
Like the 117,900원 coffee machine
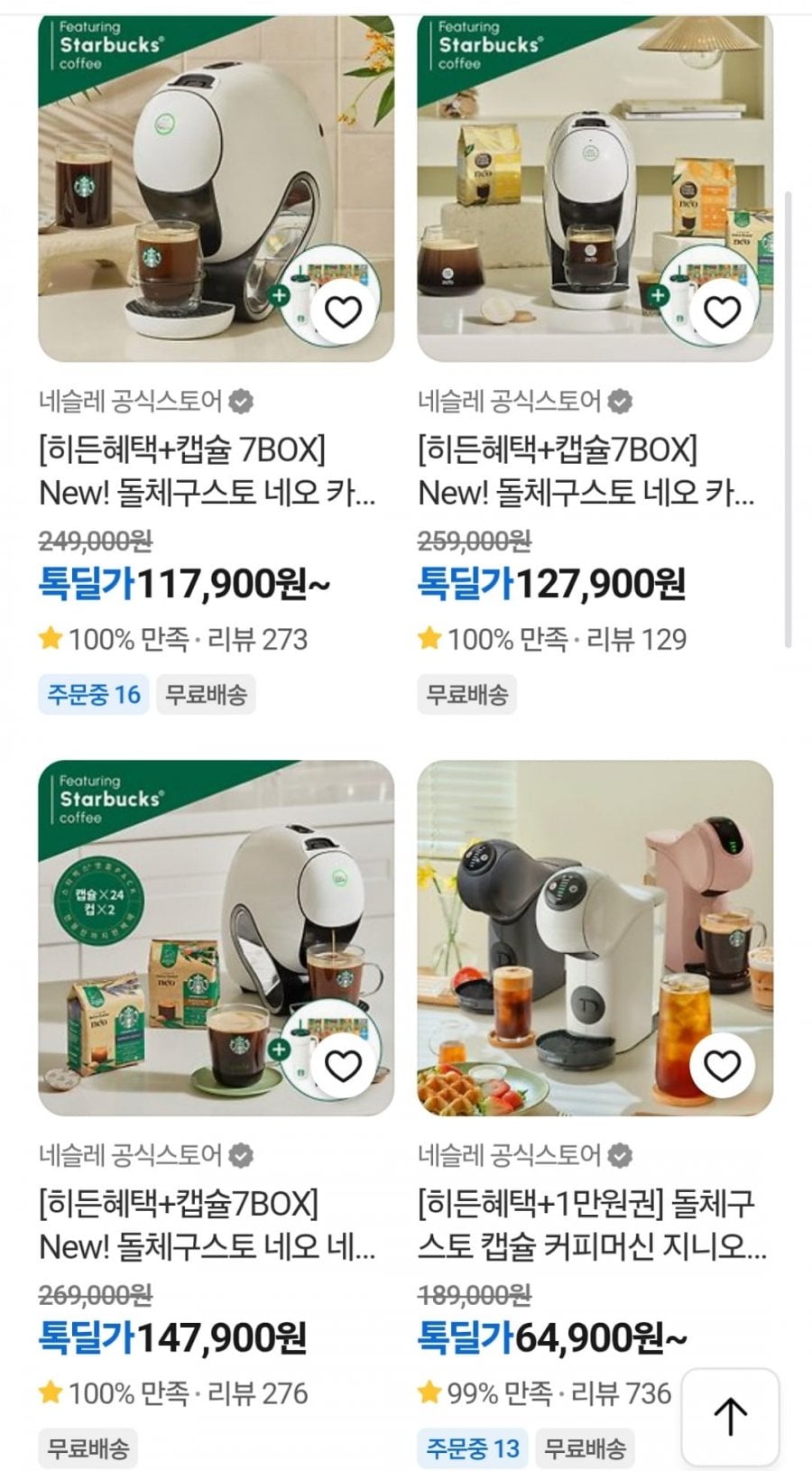pyautogui.click(x=343, y=312)
